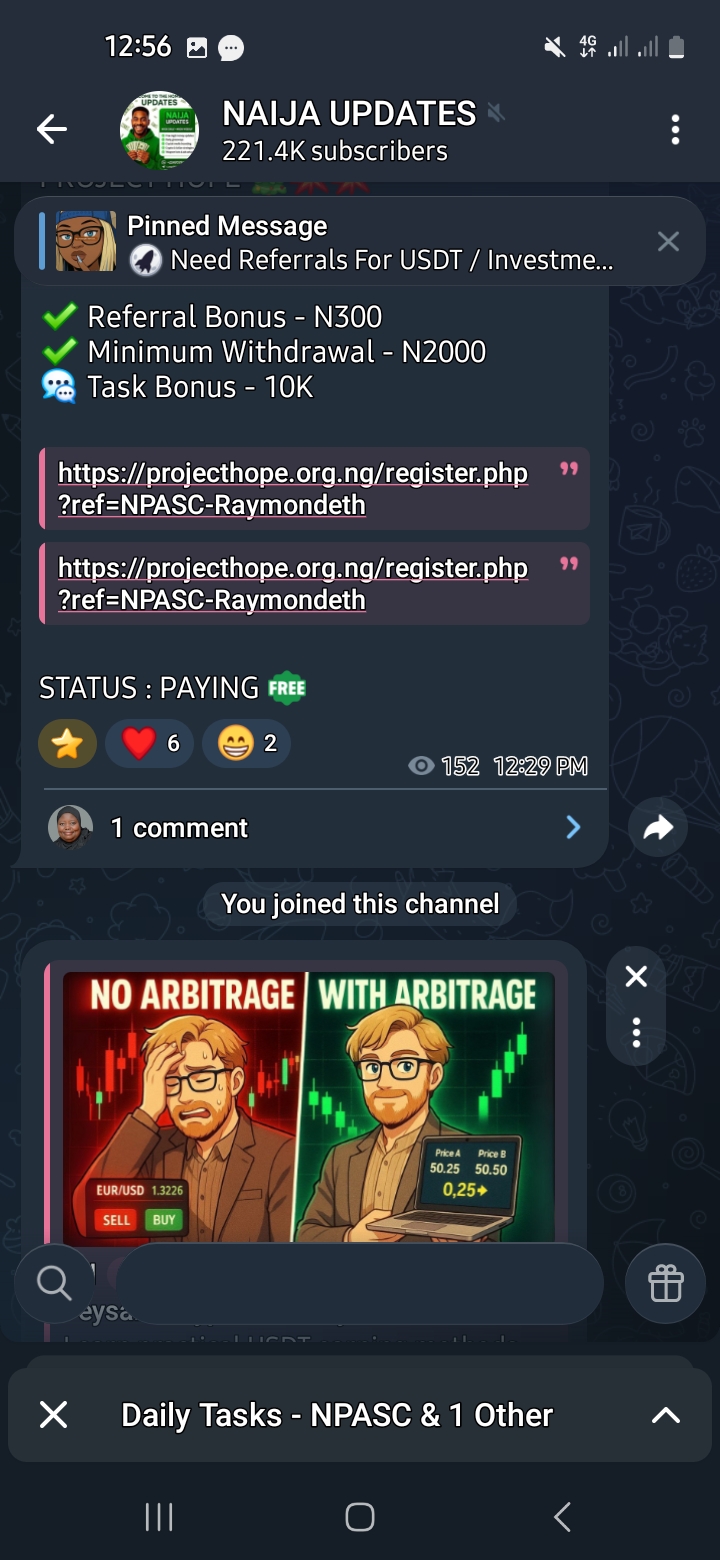720x1560 pixels.
Task: Go back from NAIJA UPDATES channel
Action: tap(52, 129)
